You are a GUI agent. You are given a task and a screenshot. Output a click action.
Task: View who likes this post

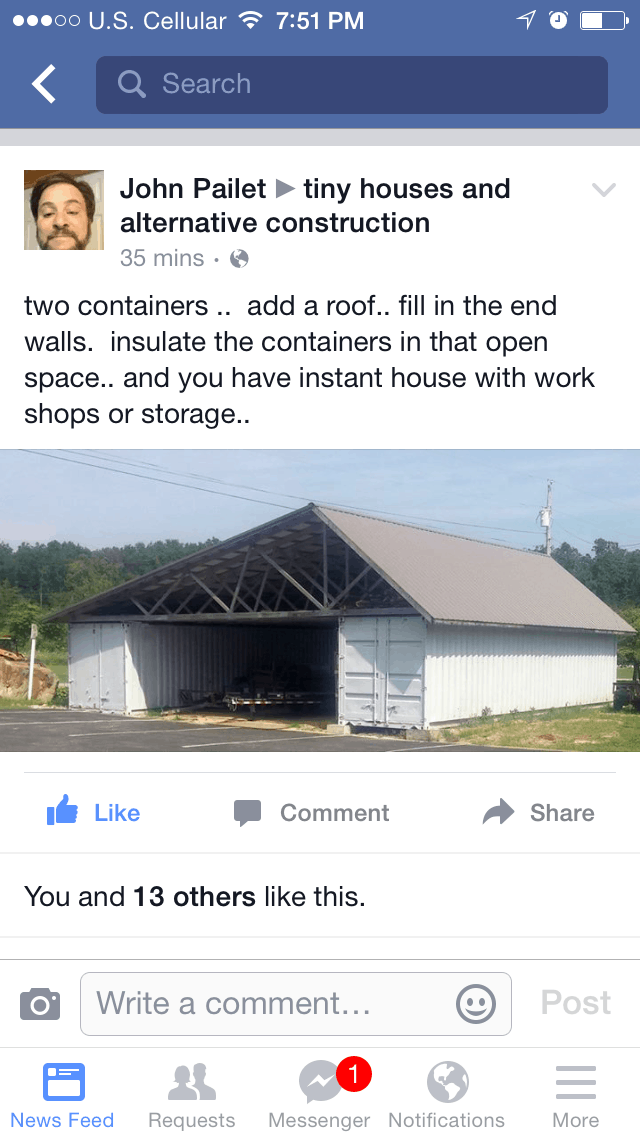[x=195, y=897]
